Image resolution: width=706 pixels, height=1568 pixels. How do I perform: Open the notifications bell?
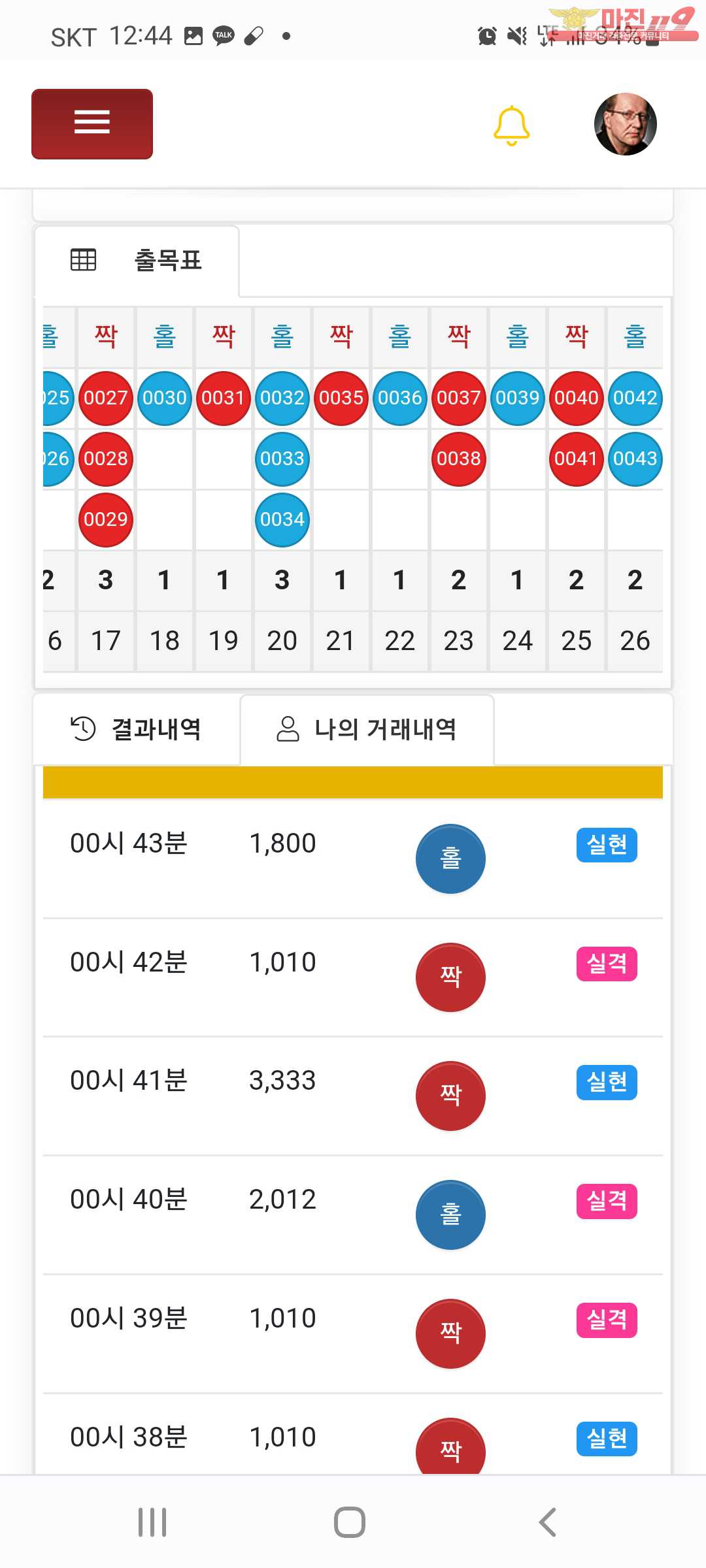511,125
